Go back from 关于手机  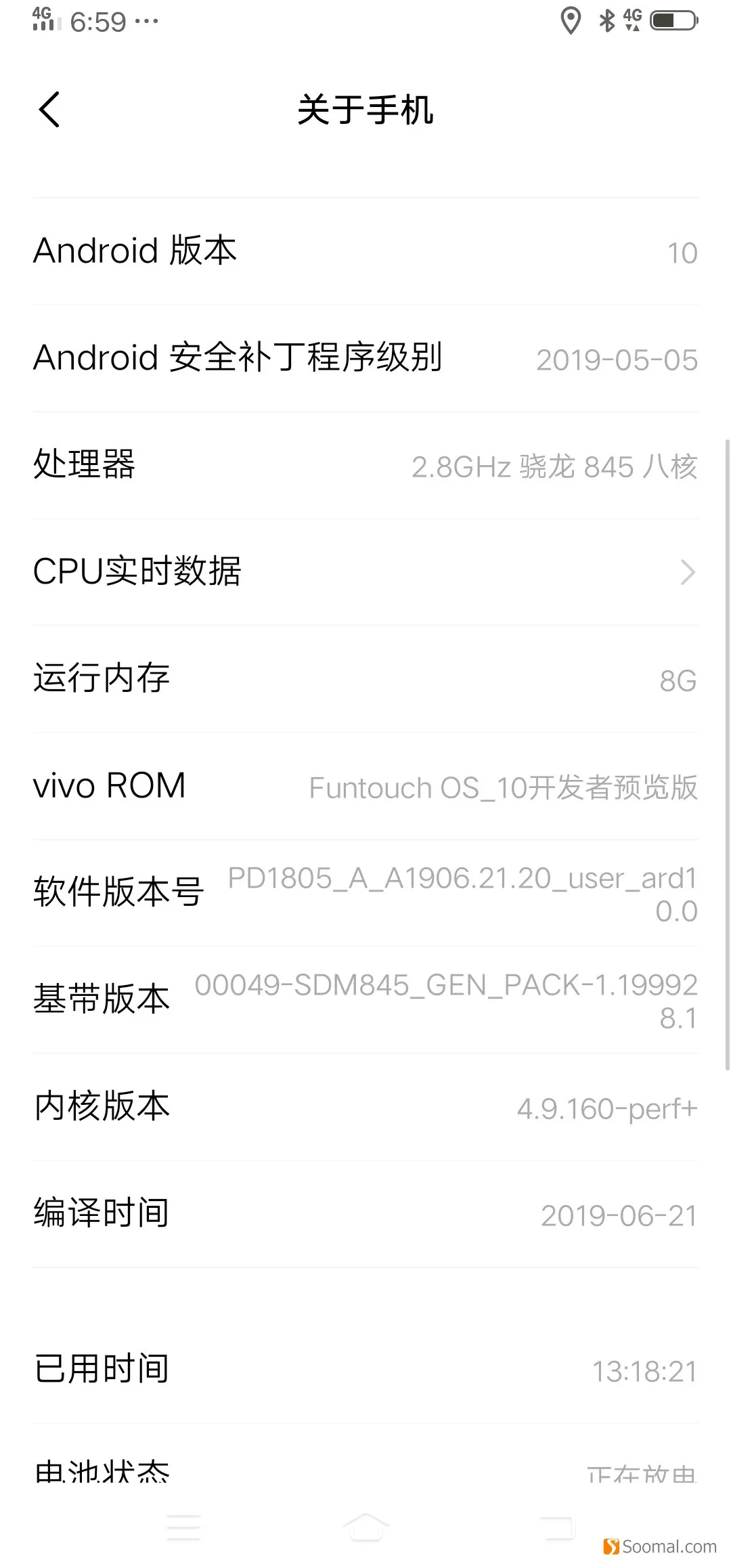pyautogui.click(x=49, y=110)
